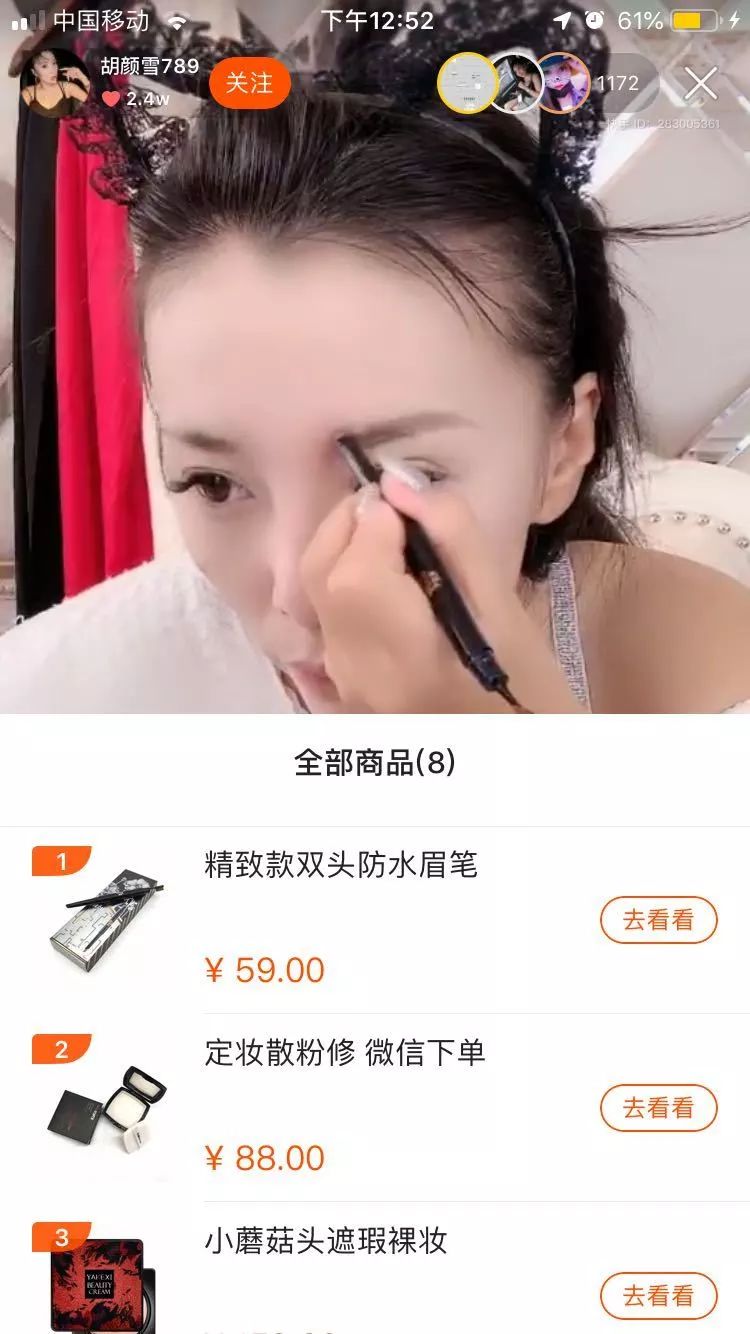Open the second viewer's avatar thumbnail
The height and width of the screenshot is (1334, 750).
click(515, 84)
